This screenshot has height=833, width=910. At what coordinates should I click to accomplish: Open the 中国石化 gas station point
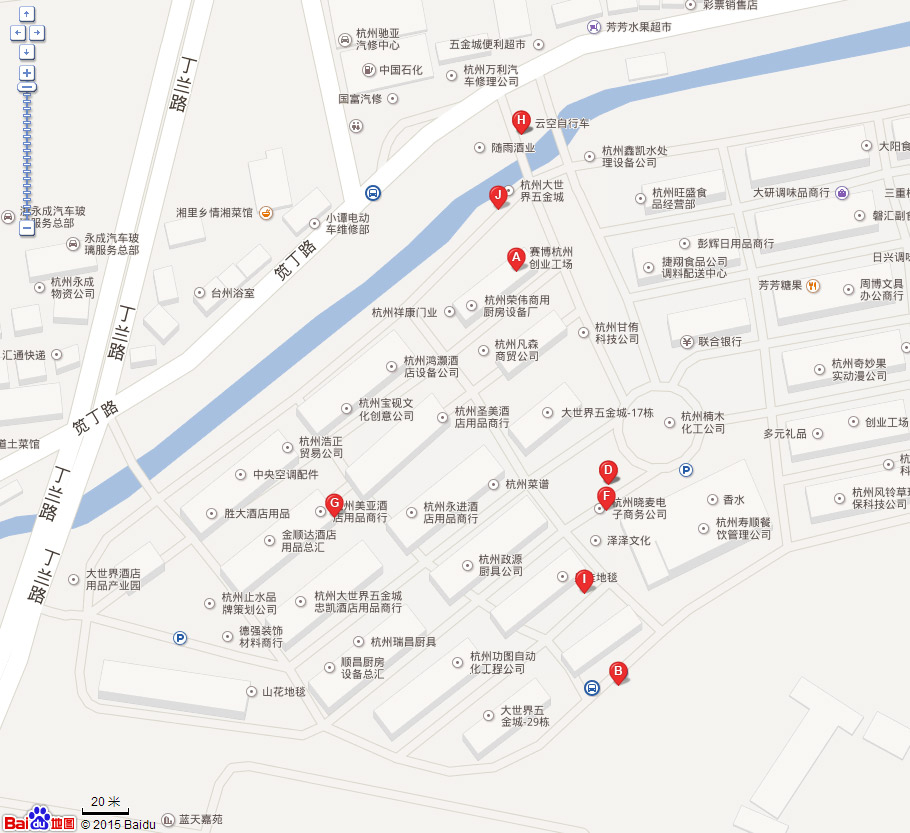(368, 70)
